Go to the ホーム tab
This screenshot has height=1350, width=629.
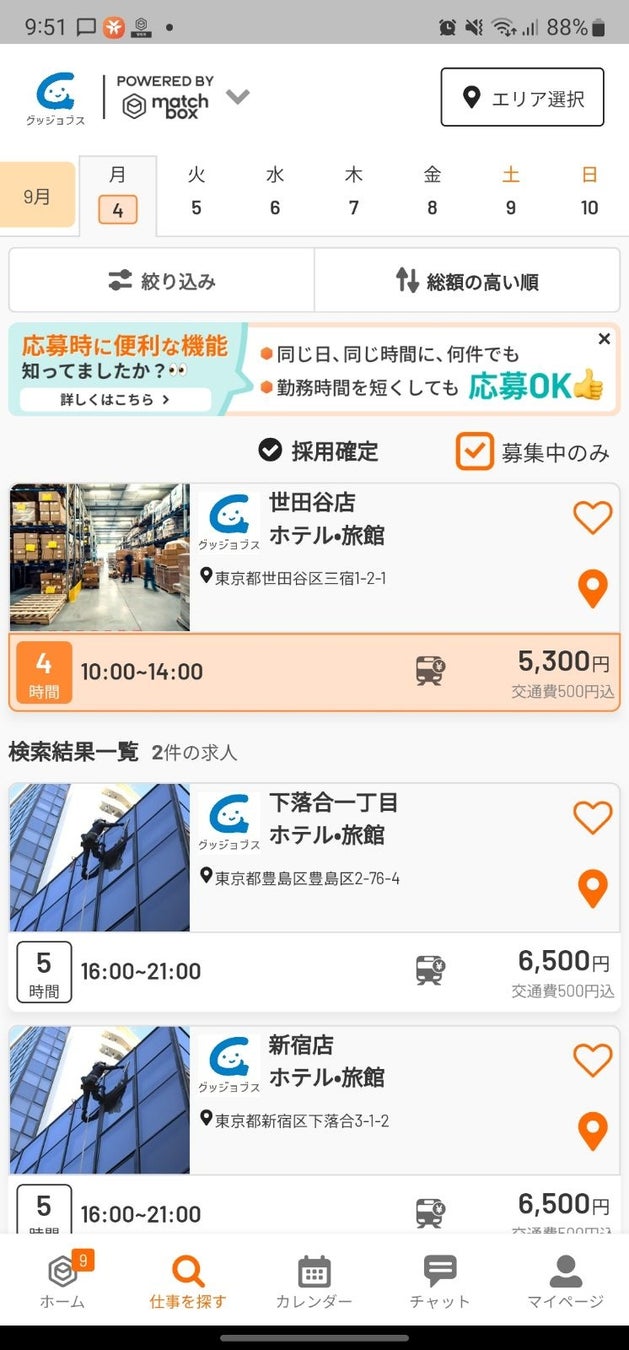tap(63, 1282)
